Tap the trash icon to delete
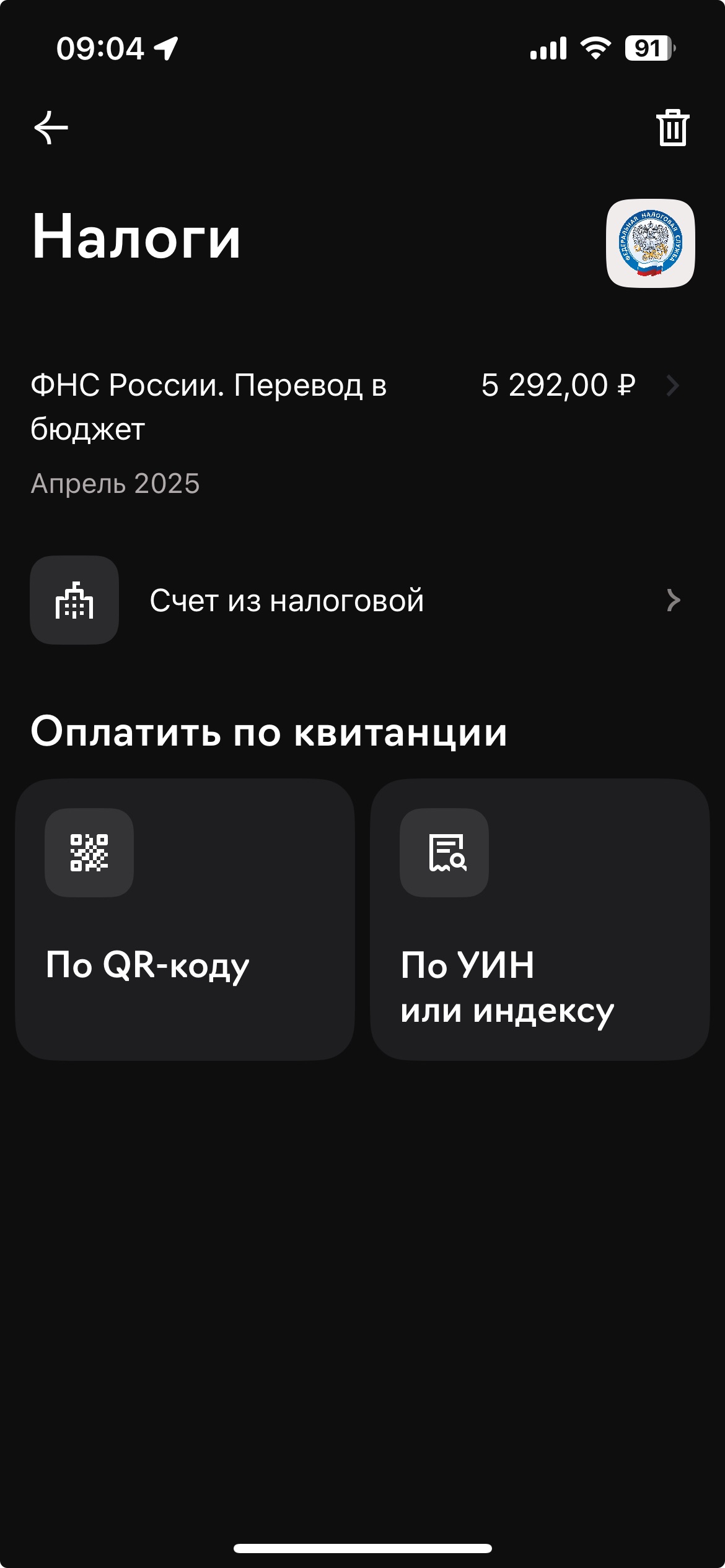 (672, 128)
